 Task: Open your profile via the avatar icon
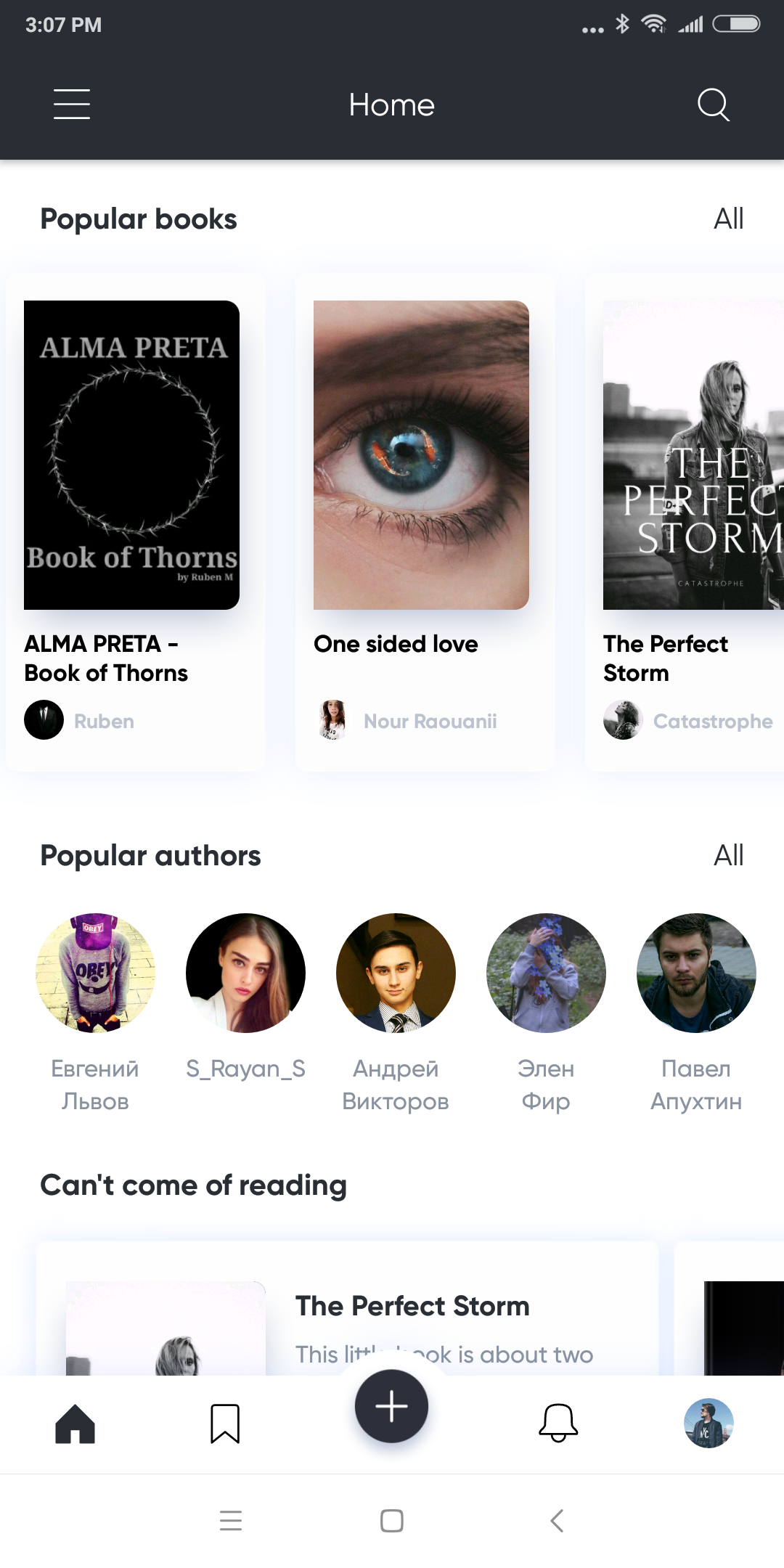point(709,1424)
